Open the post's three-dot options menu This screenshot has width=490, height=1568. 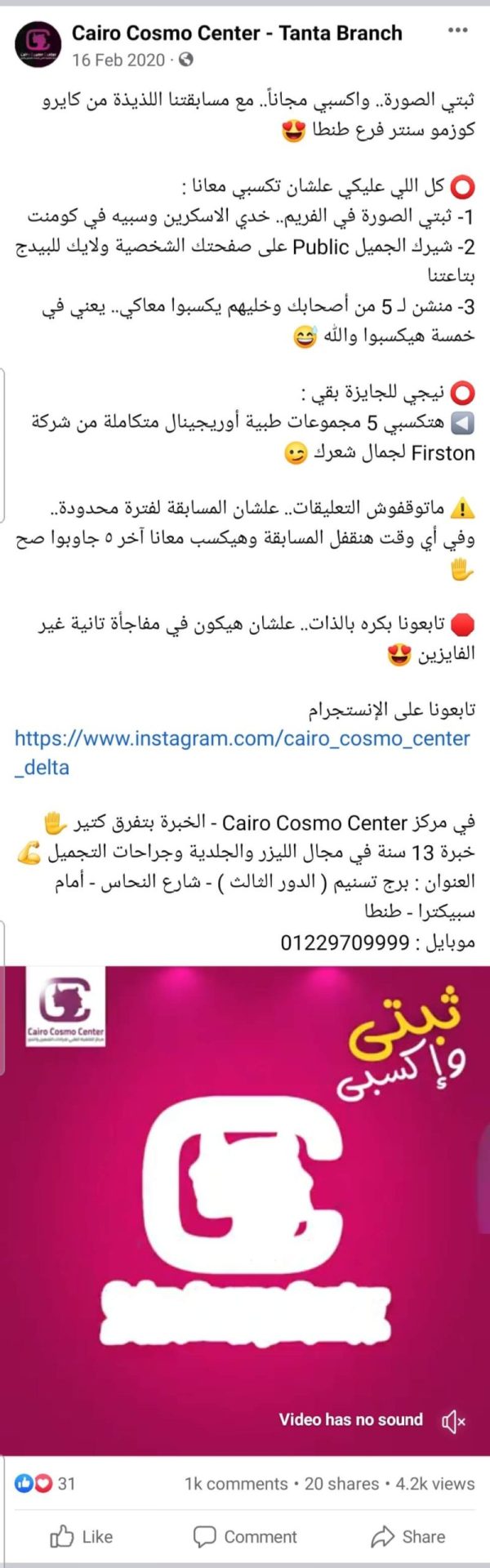(457, 31)
